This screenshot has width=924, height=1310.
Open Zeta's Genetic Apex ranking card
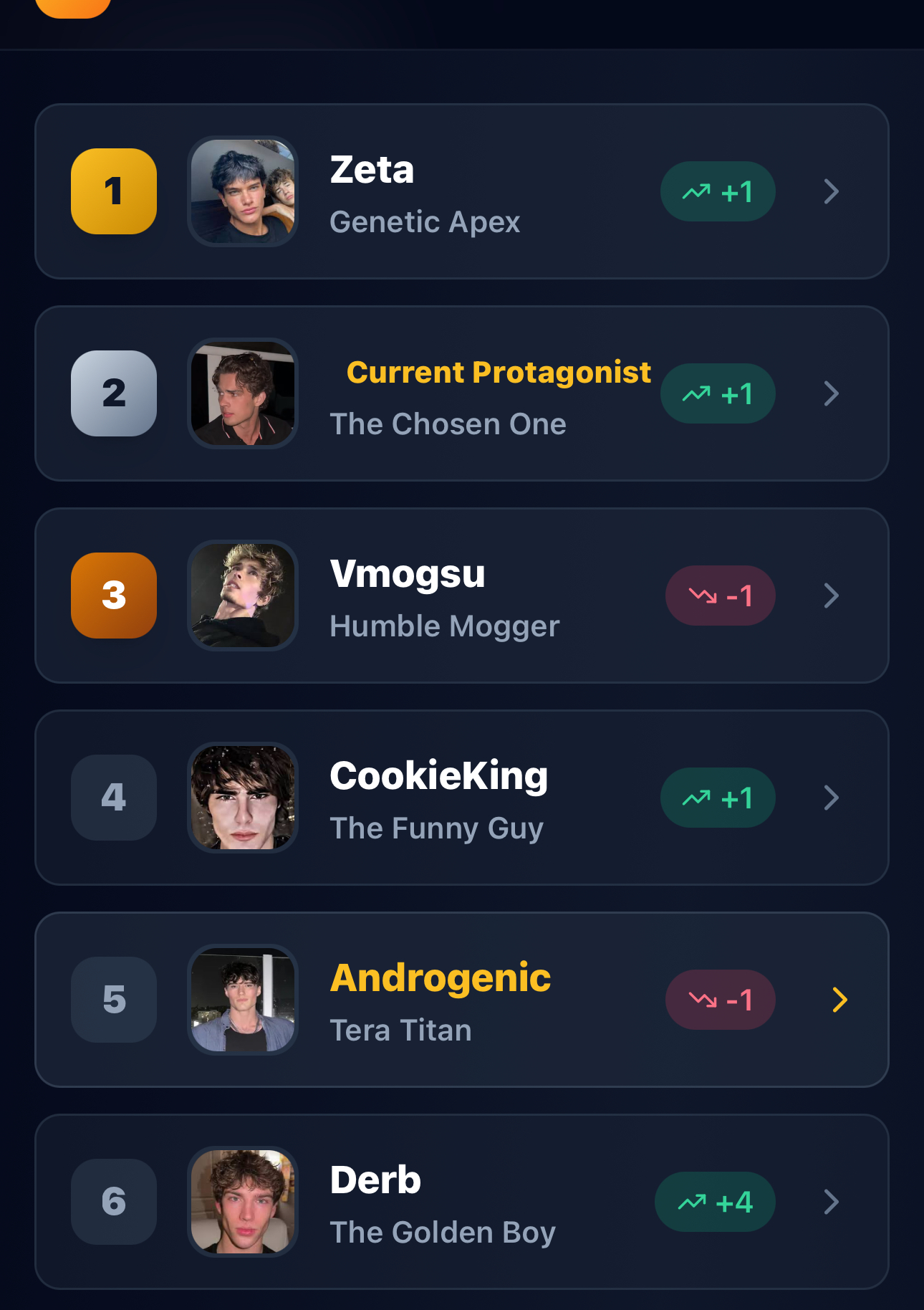point(461,191)
